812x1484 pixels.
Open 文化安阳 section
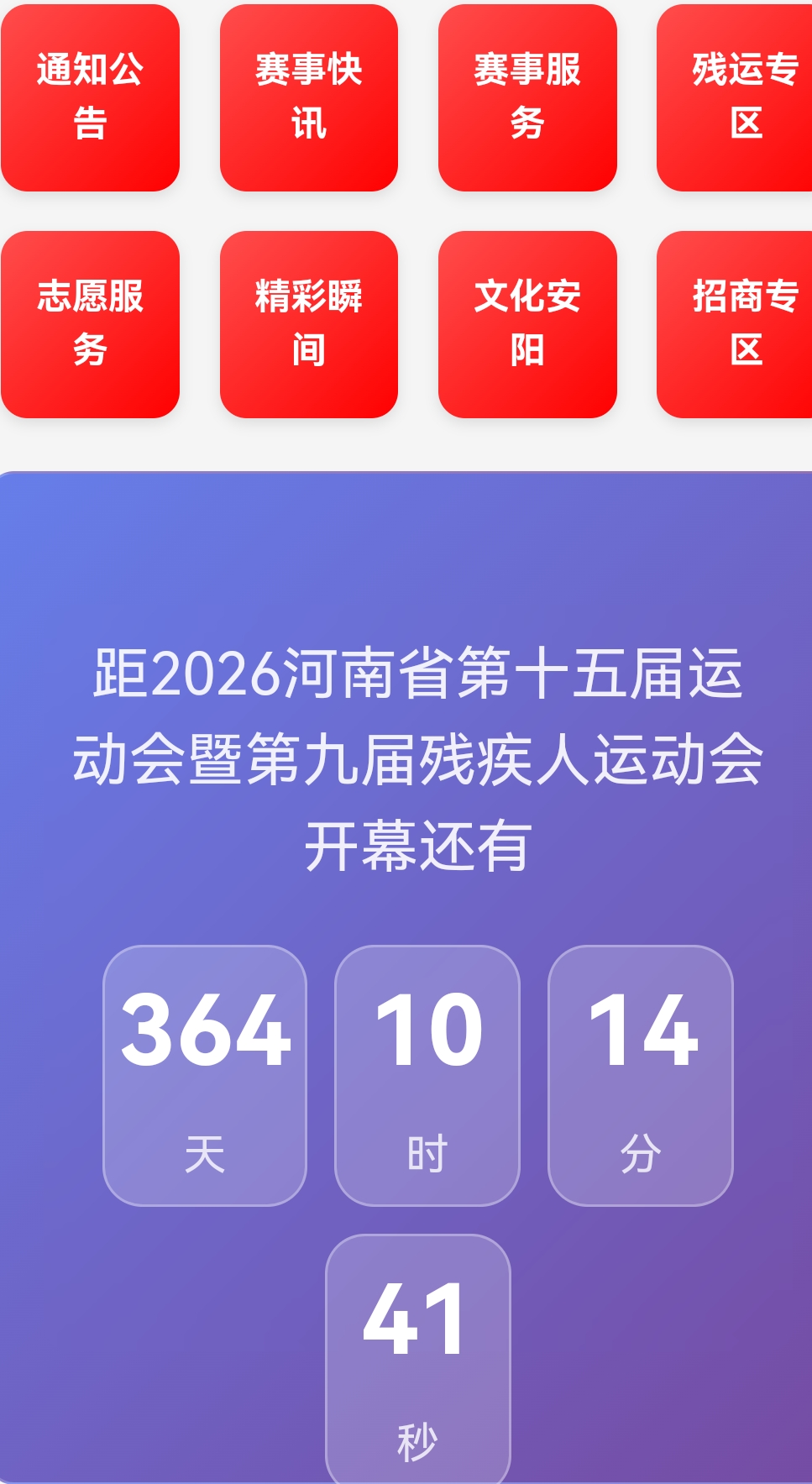click(x=527, y=324)
